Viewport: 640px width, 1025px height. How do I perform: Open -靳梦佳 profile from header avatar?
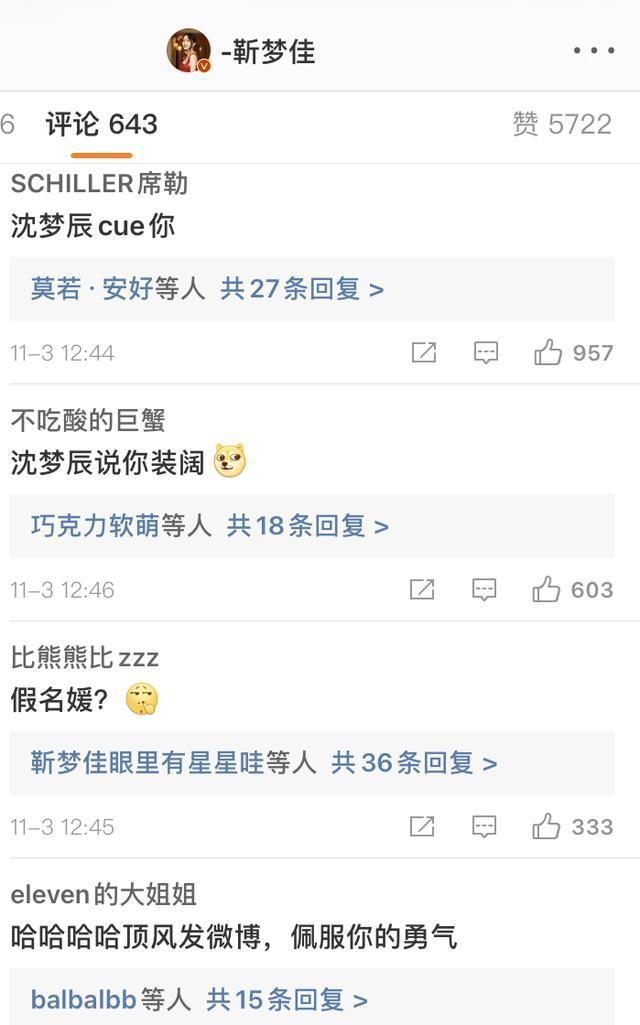189,50
